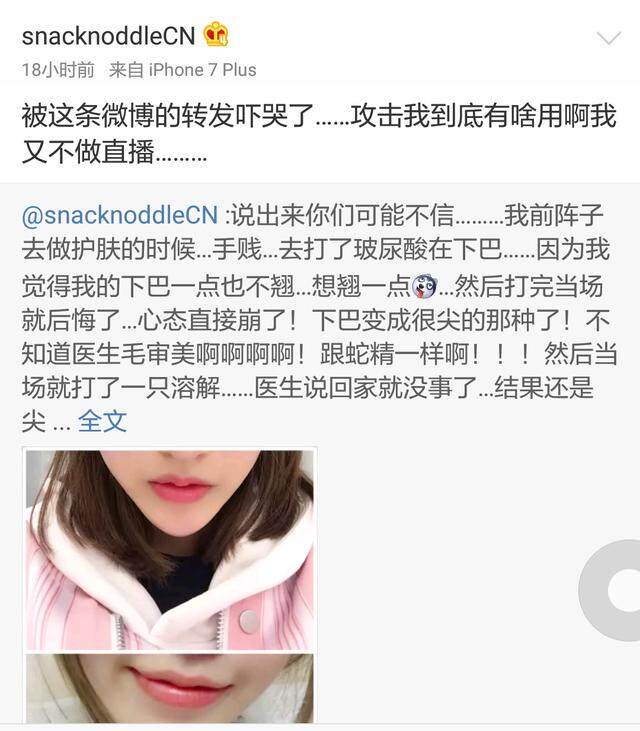
Task: Expand the full text via 全文
Action: 102,420
